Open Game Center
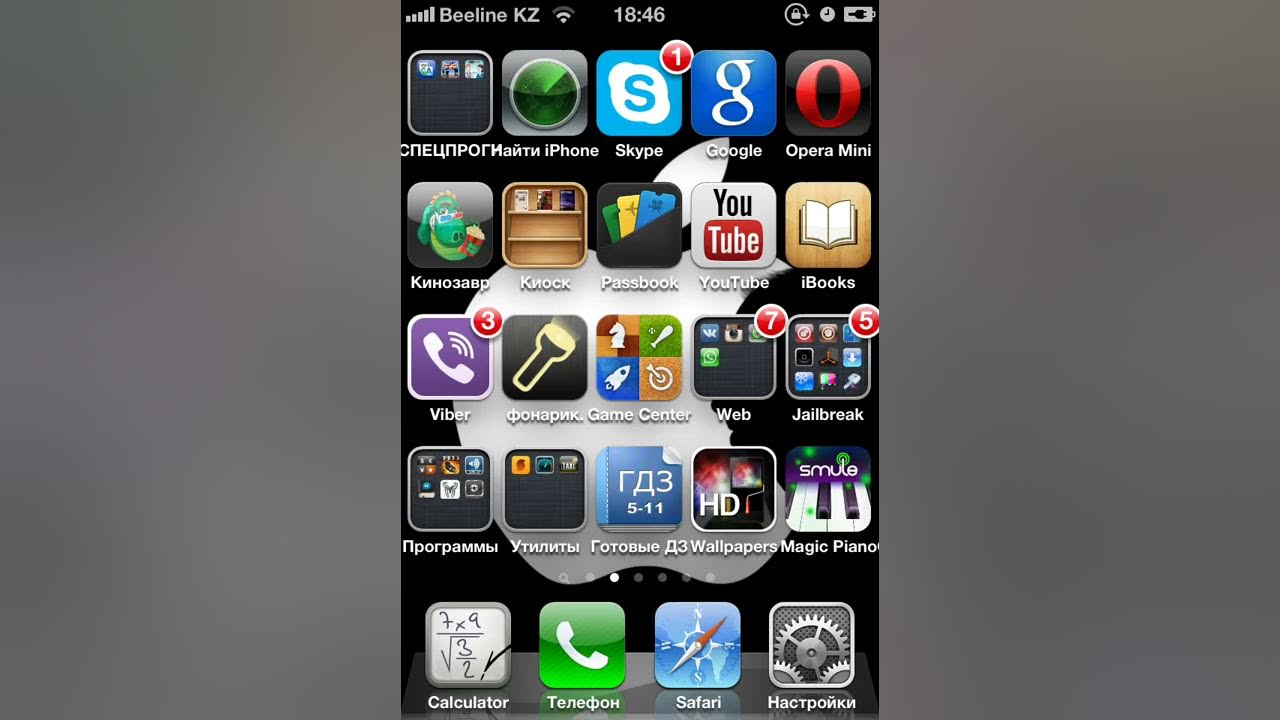 point(639,357)
